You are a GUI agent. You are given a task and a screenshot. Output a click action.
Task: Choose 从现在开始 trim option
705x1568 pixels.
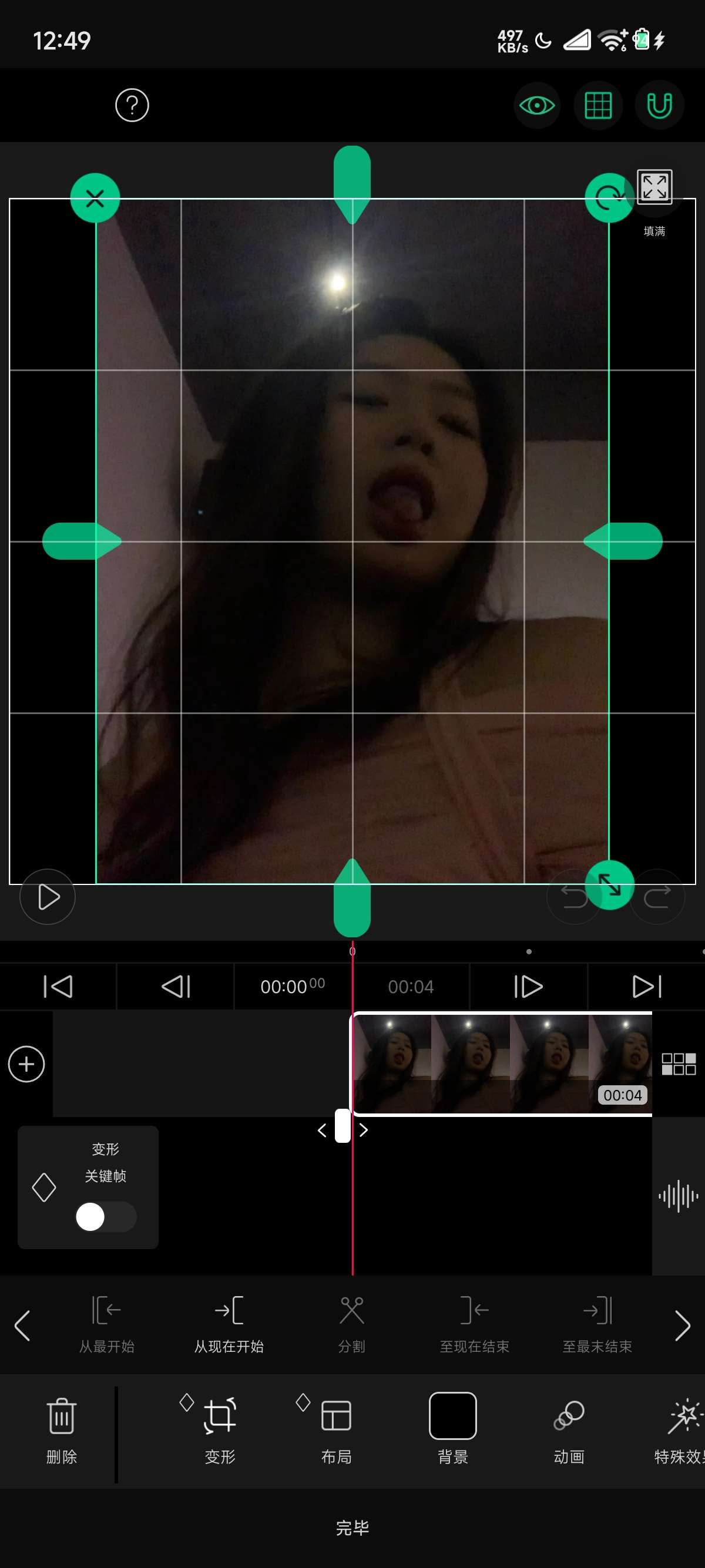229,1324
